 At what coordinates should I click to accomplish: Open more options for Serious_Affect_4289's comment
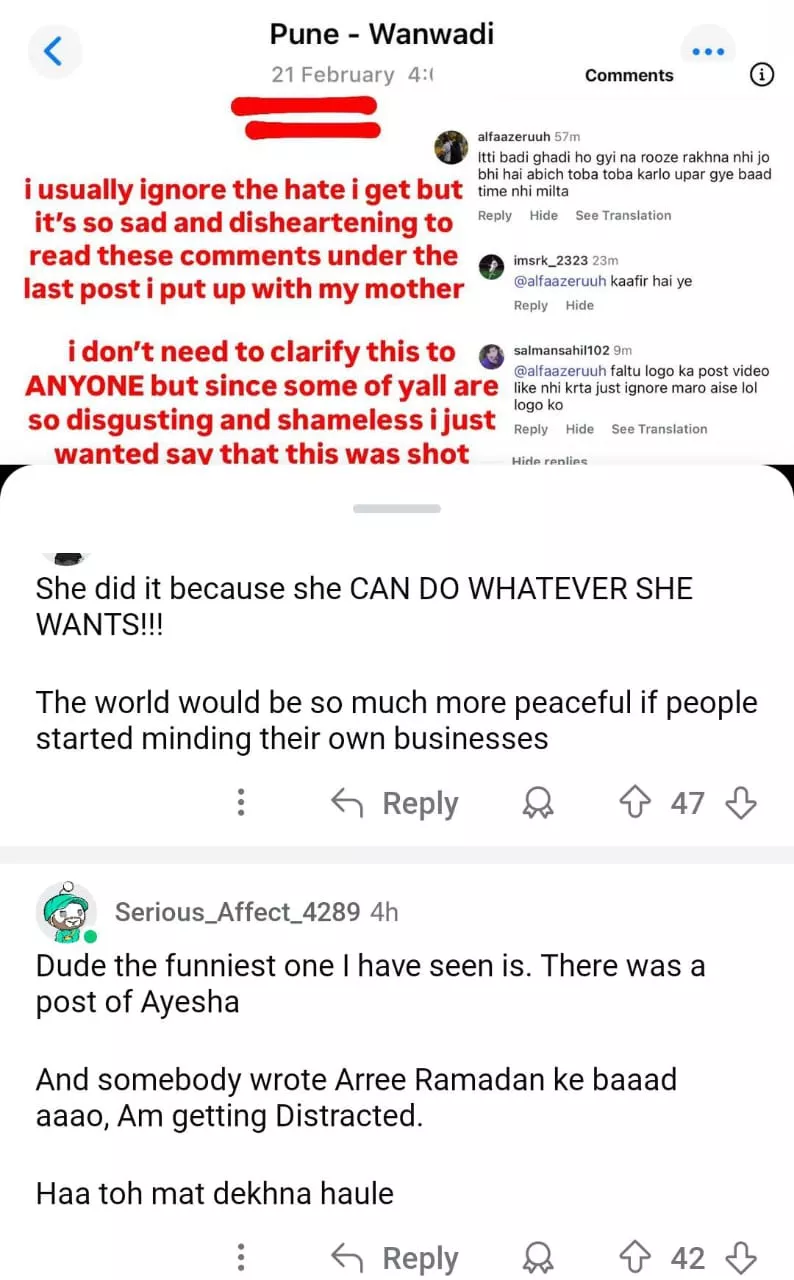tap(241, 1258)
